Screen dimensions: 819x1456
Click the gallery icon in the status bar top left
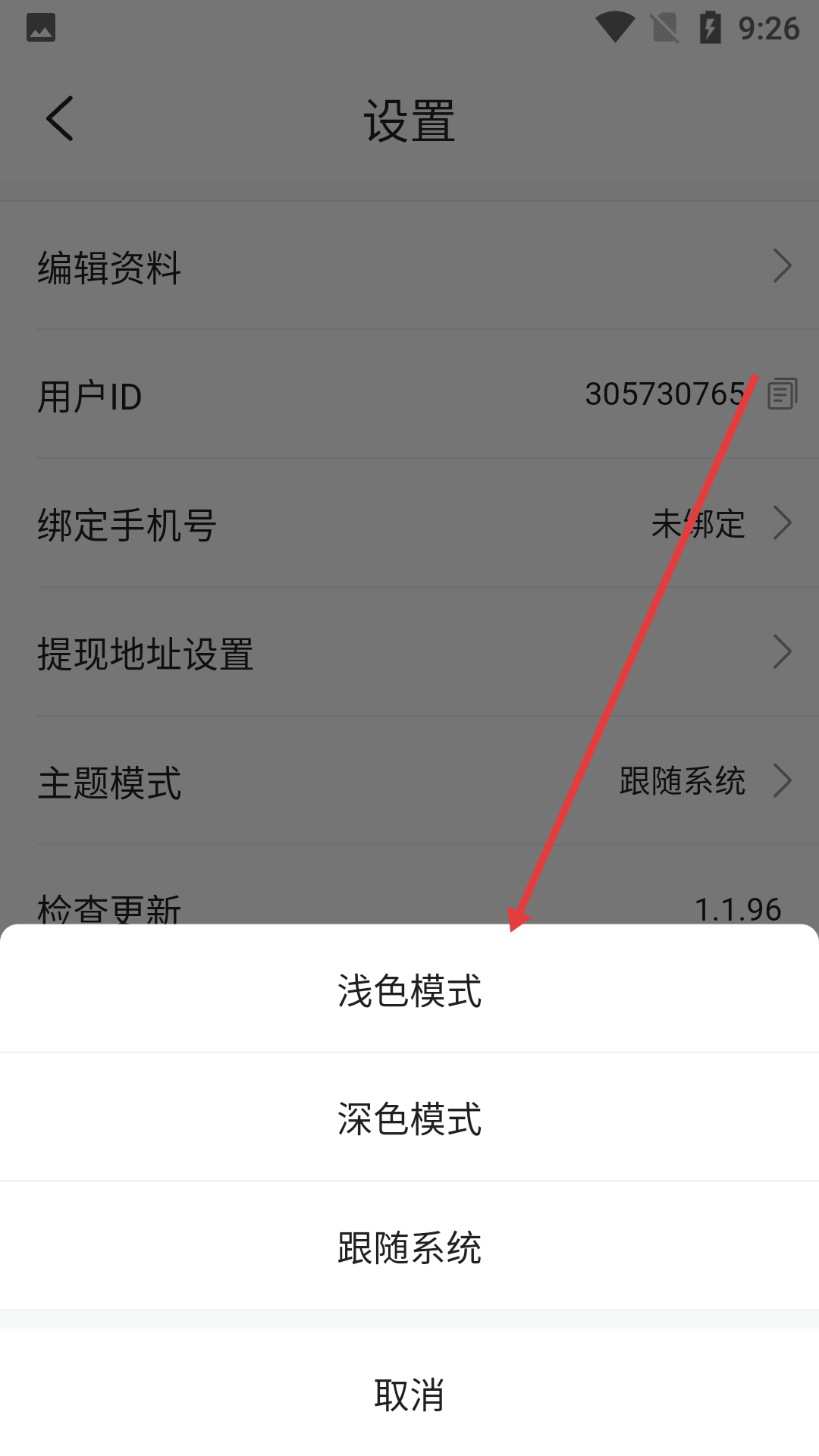42,27
